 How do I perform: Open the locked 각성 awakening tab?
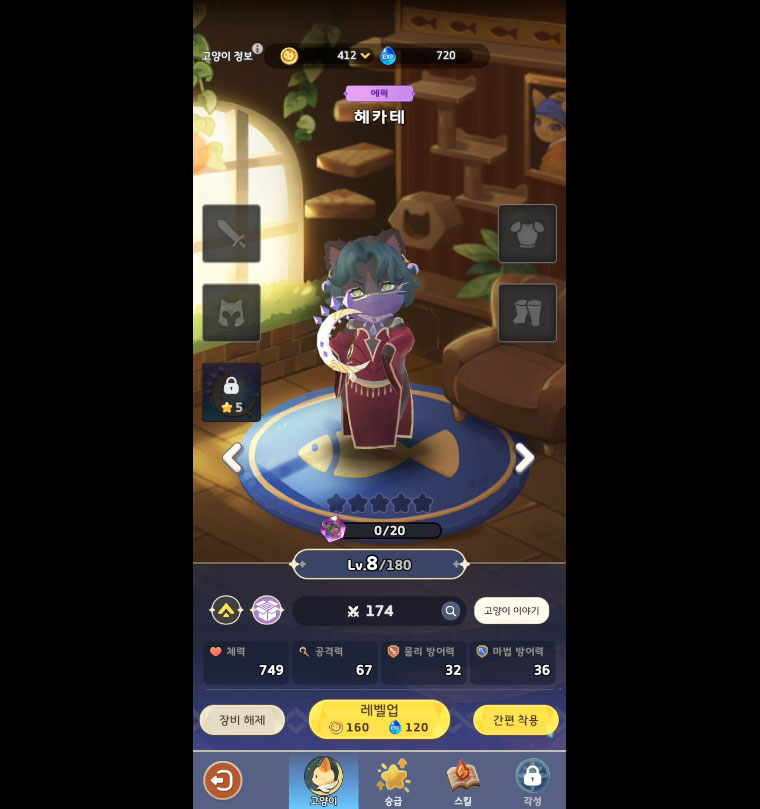tap(532, 781)
